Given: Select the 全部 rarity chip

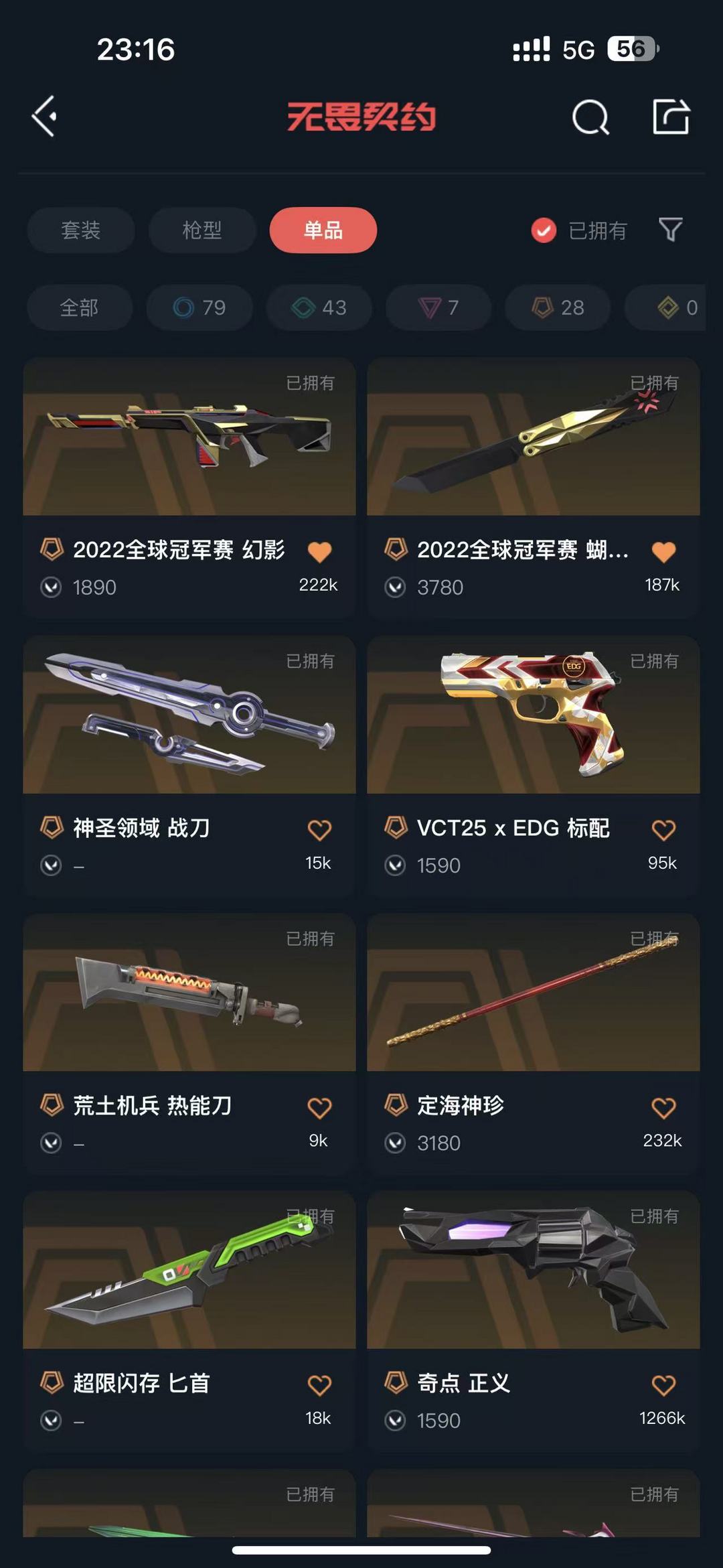Looking at the screenshot, I should coord(80,307).
